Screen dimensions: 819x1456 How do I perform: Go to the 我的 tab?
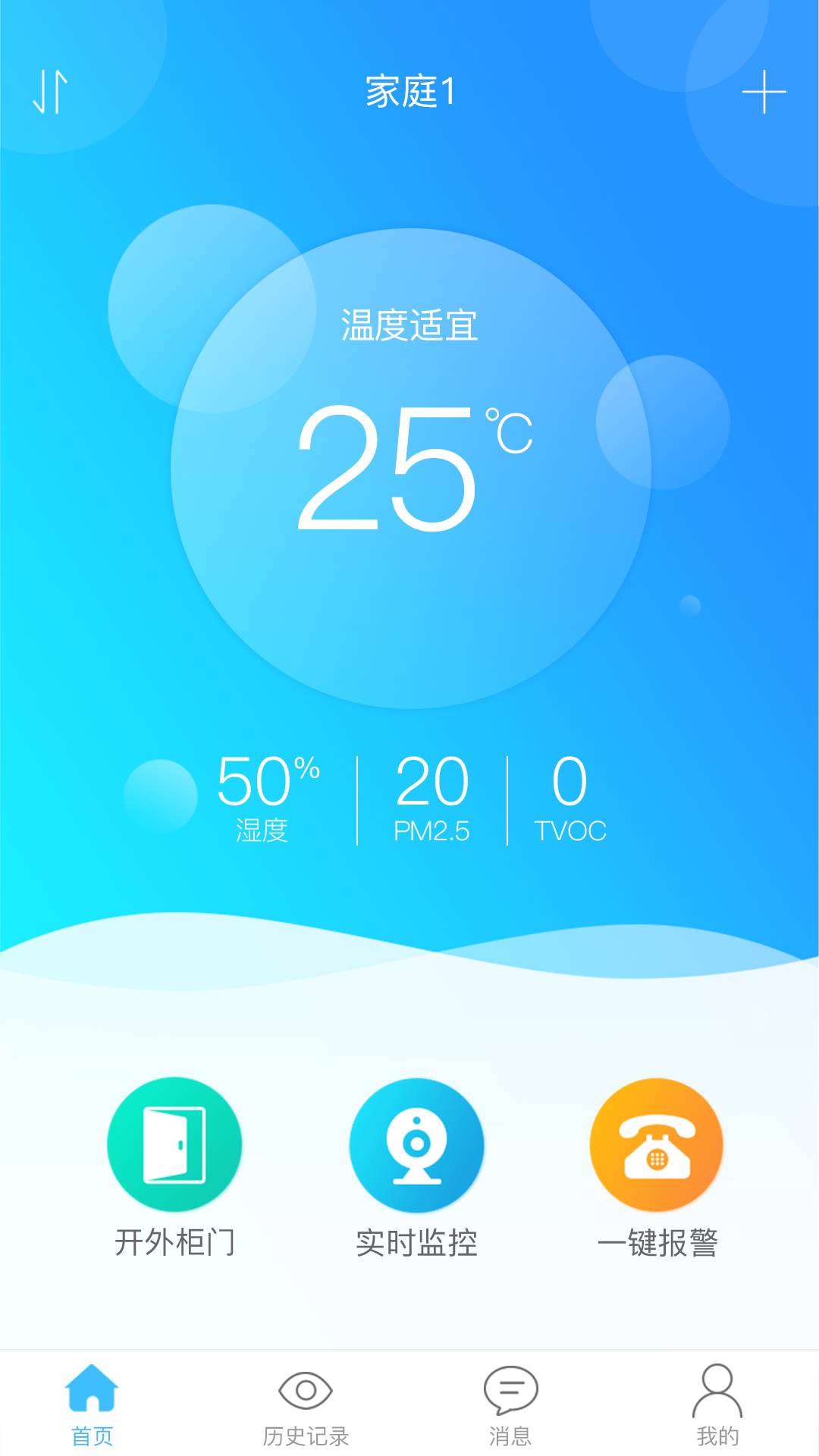point(717,1404)
